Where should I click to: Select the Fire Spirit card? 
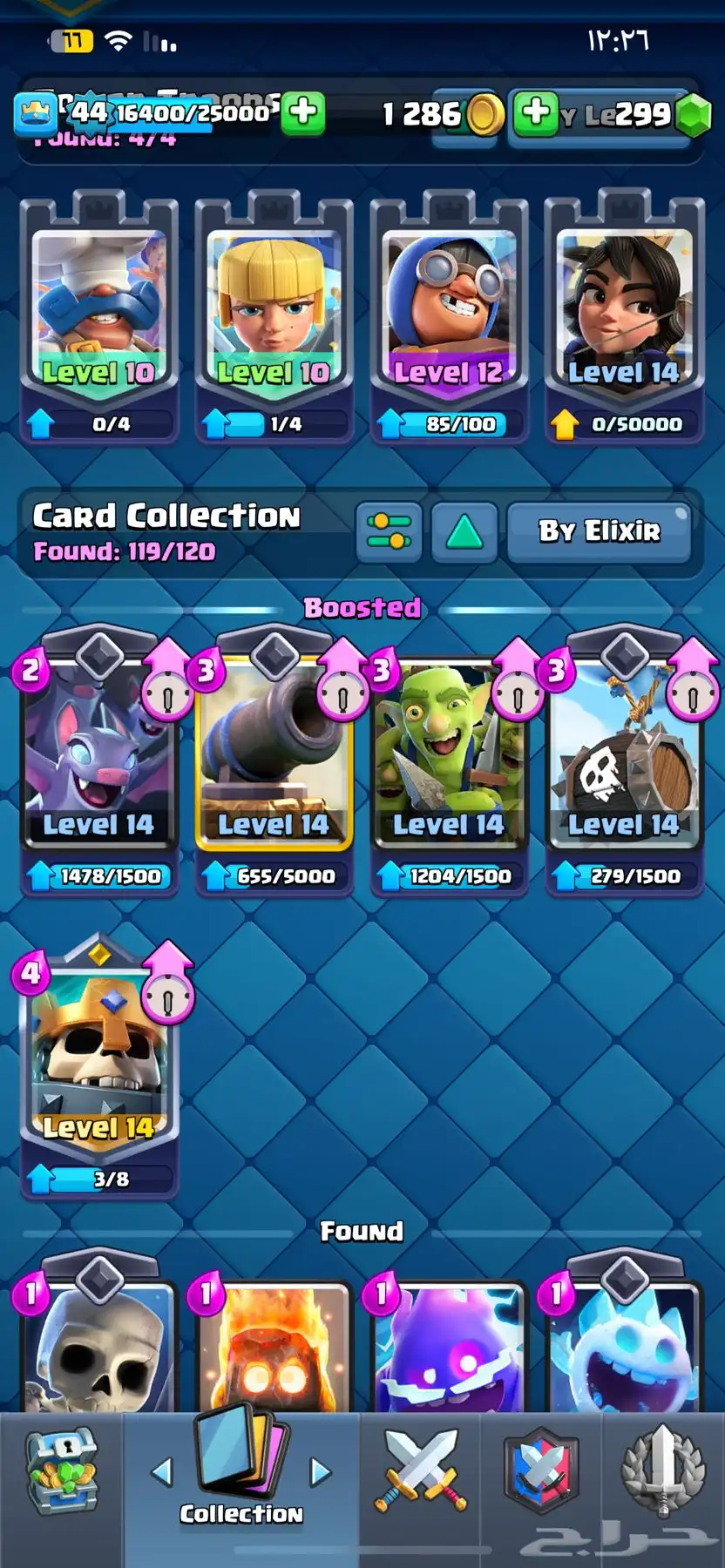[274, 1346]
